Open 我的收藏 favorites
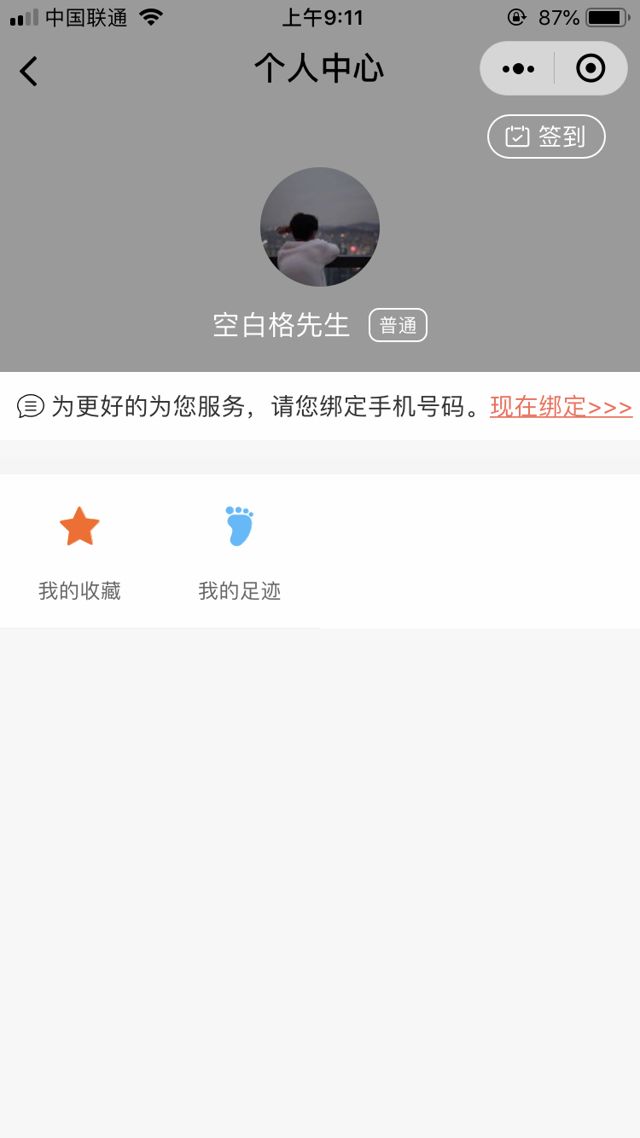 coord(80,552)
